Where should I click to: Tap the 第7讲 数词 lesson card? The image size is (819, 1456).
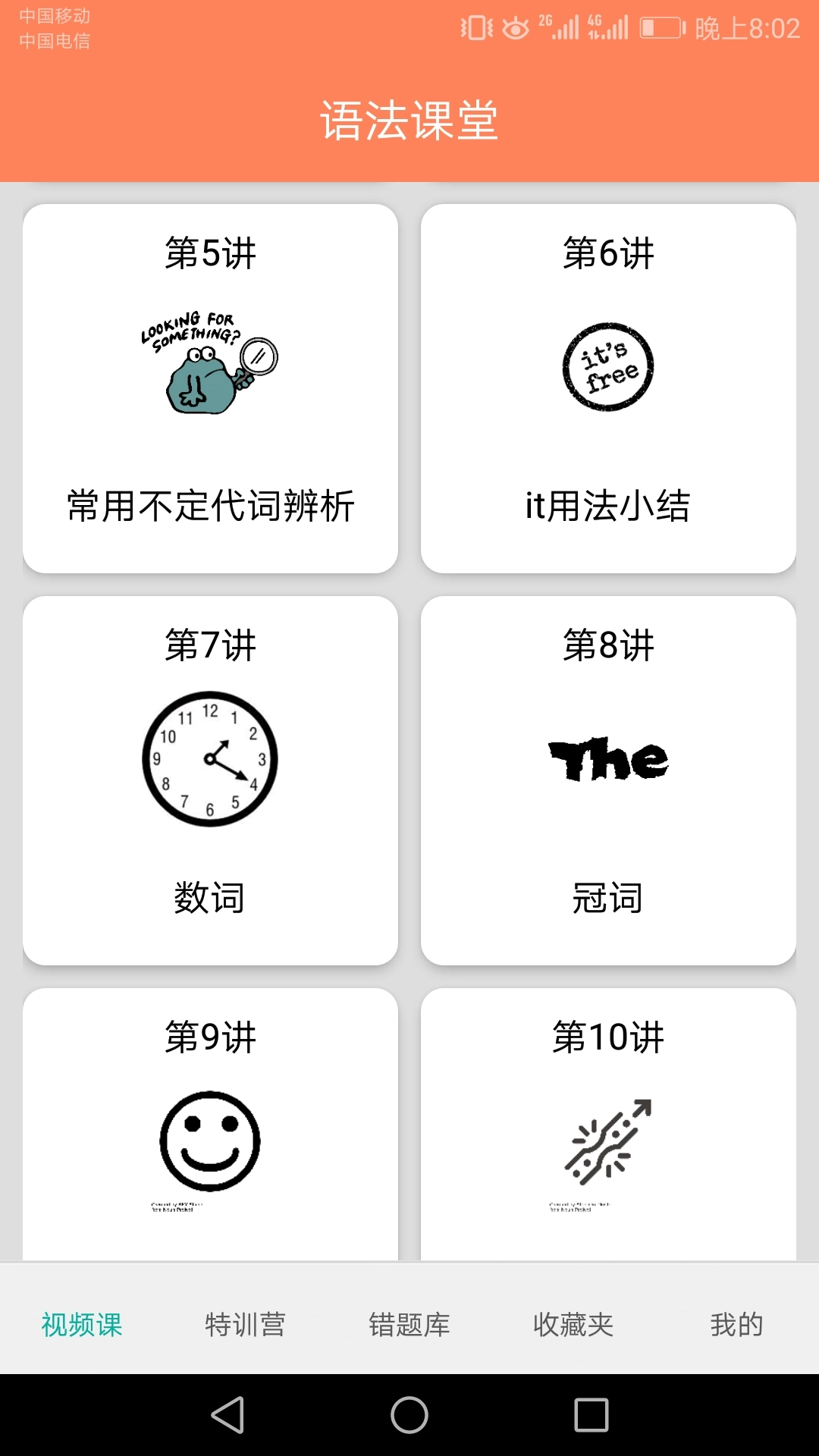tap(211, 777)
